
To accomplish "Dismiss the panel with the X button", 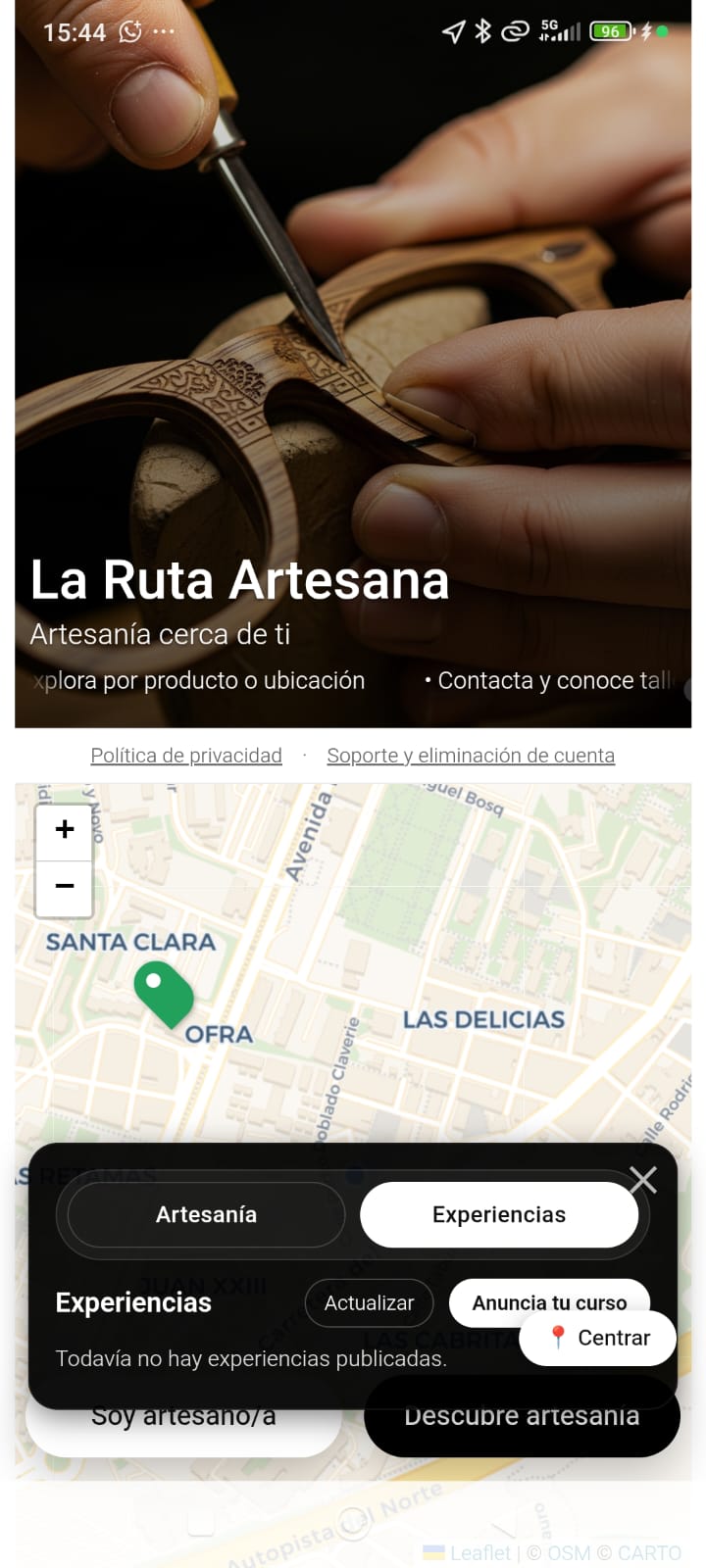I will click(643, 1179).
